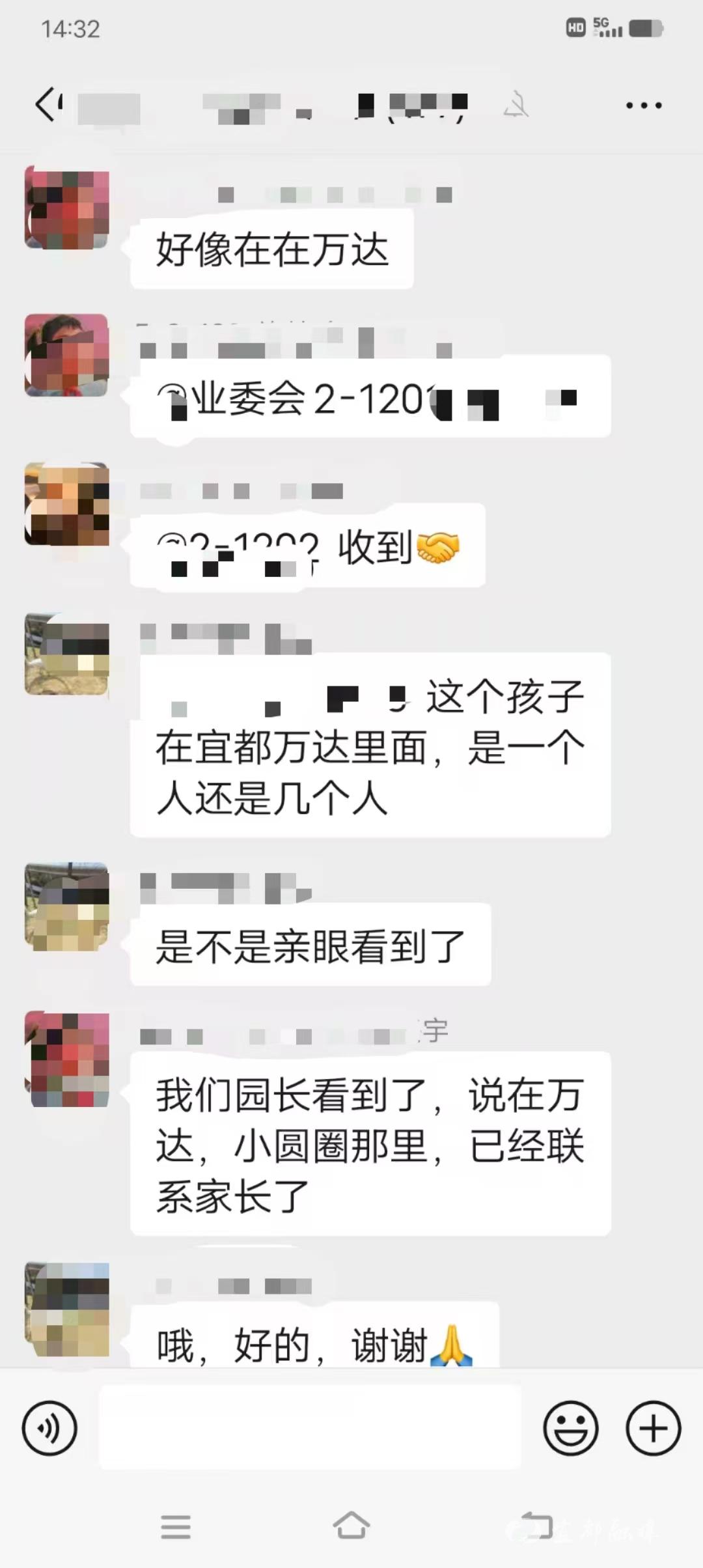703x1568 pixels.
Task: Open avatar beside 是不是亲眼看到了 message
Action: [x=67, y=907]
